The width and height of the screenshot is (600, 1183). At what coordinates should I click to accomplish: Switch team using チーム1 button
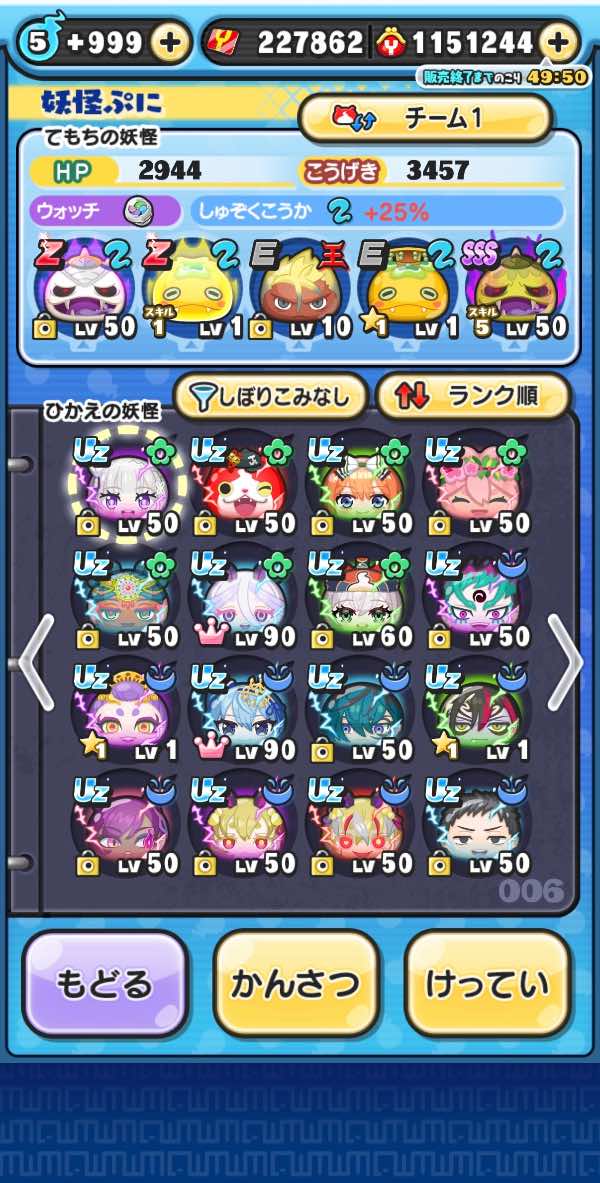tap(425, 119)
